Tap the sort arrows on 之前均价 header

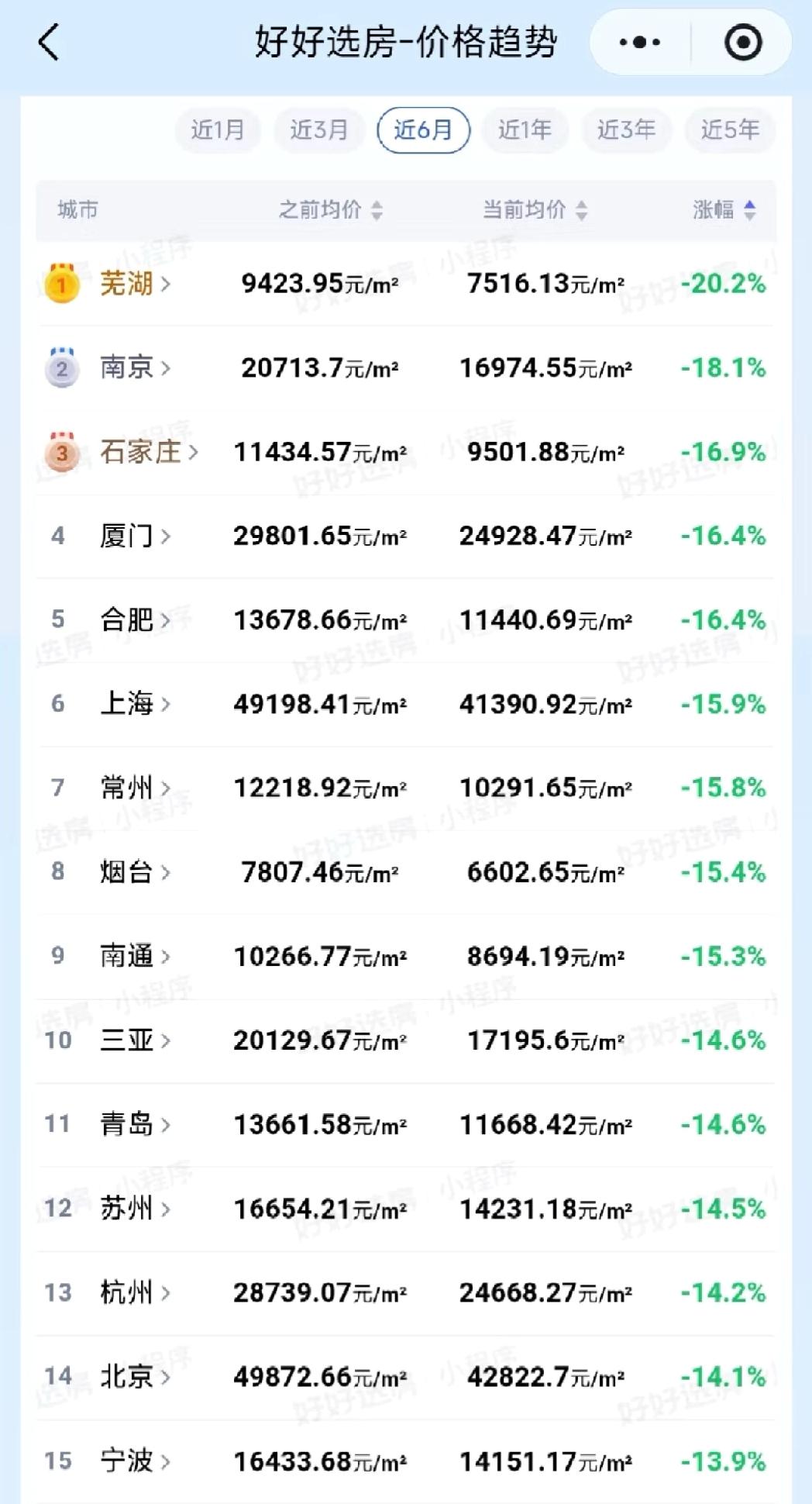tap(377, 209)
